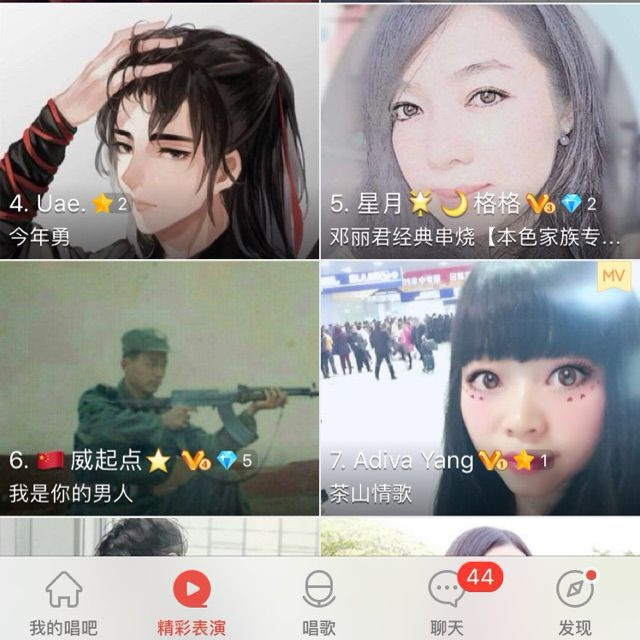This screenshot has height=640, width=640.
Task: Watch Adiva Yang's 茶山情歌 MV
Action: tap(480, 385)
